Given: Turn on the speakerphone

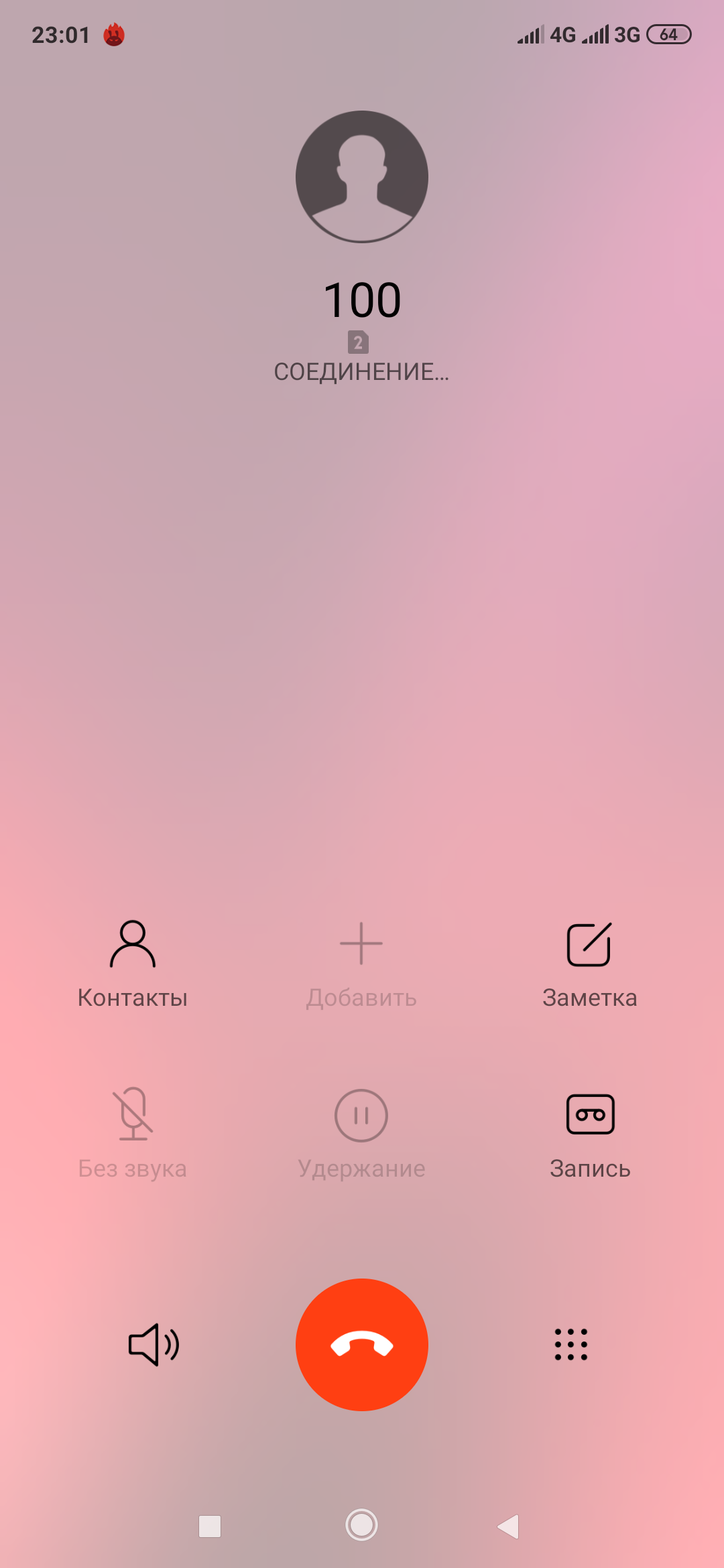Looking at the screenshot, I should pos(154,1344).
